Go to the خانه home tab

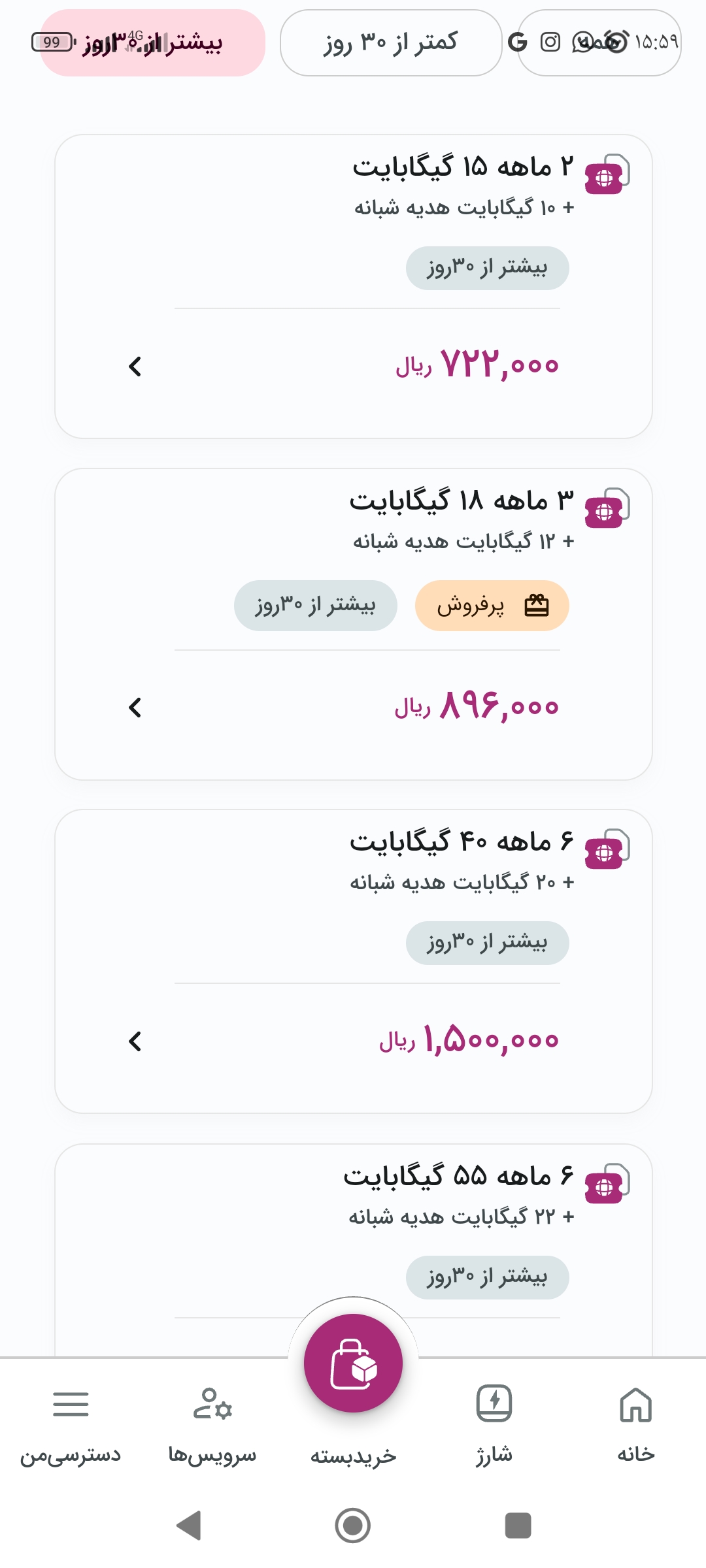tap(635, 1426)
